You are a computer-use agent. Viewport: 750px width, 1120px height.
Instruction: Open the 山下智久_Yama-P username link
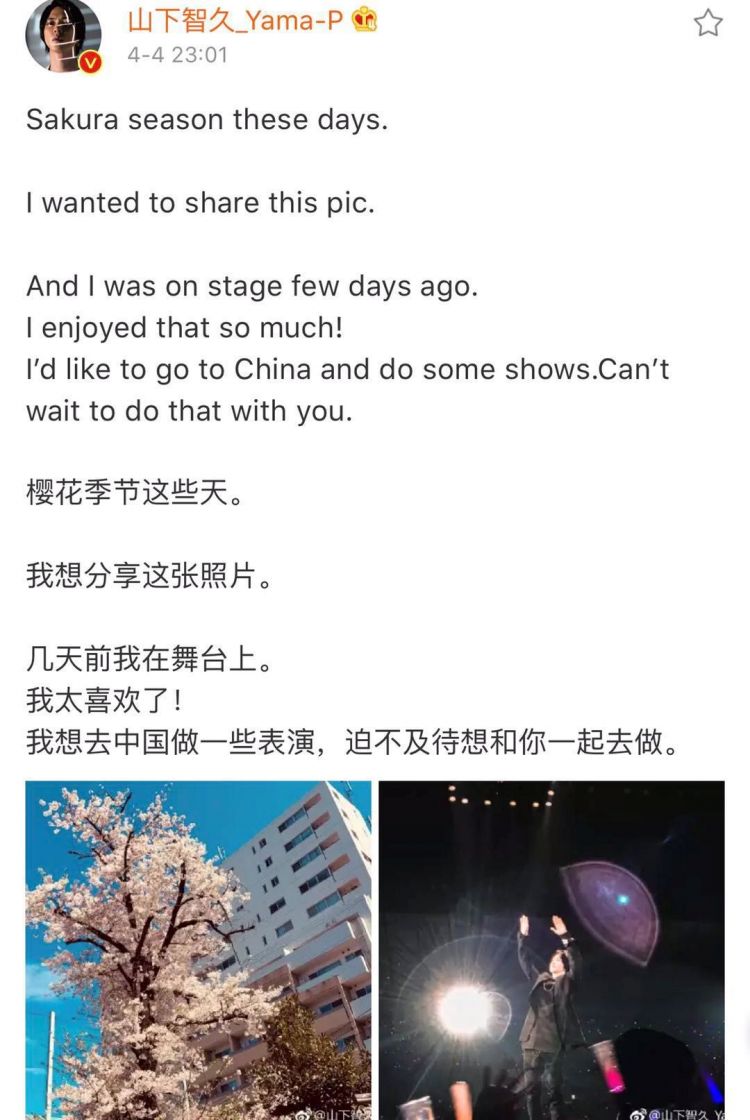235,19
